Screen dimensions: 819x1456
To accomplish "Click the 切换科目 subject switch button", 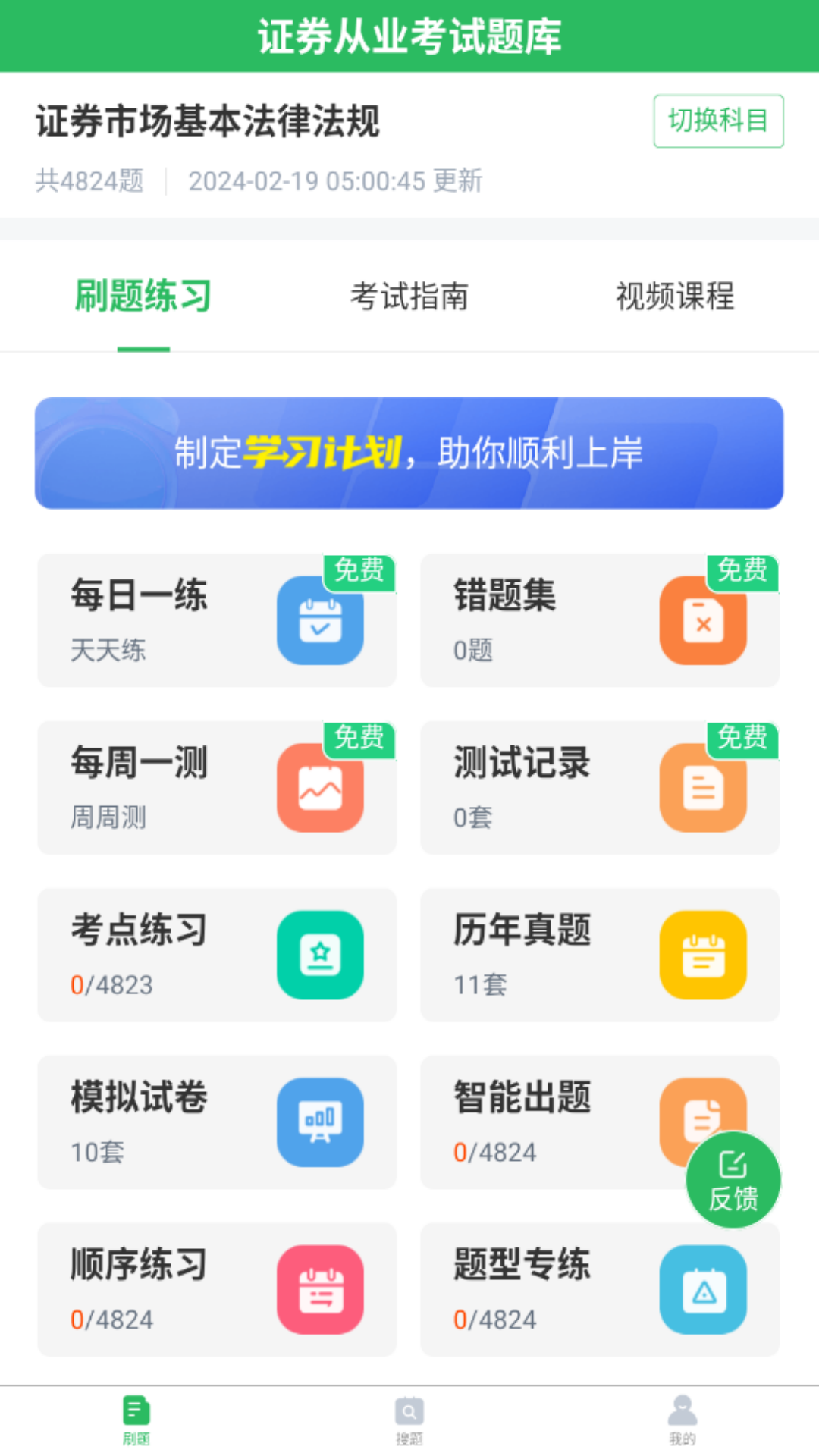I will (x=716, y=121).
